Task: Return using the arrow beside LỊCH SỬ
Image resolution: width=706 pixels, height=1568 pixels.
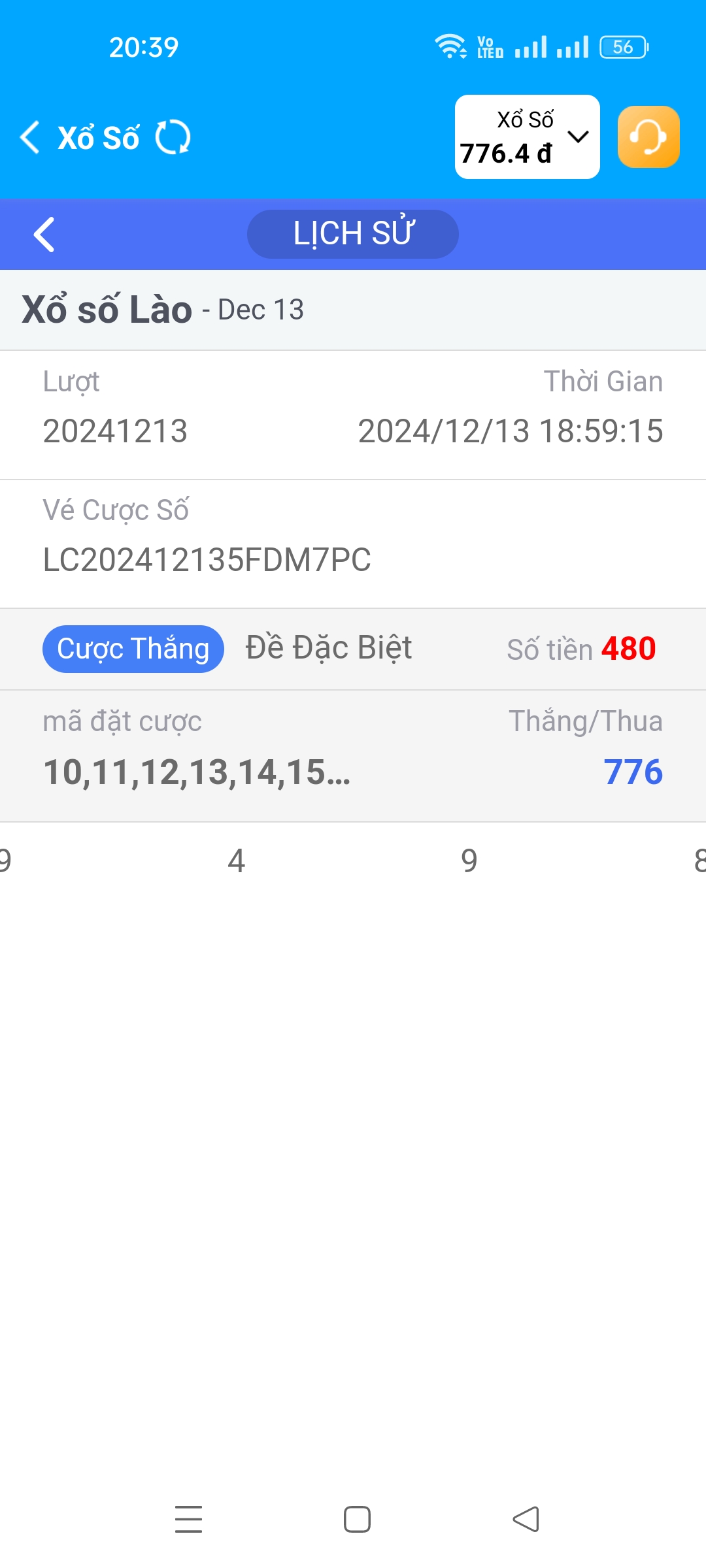Action: point(44,234)
